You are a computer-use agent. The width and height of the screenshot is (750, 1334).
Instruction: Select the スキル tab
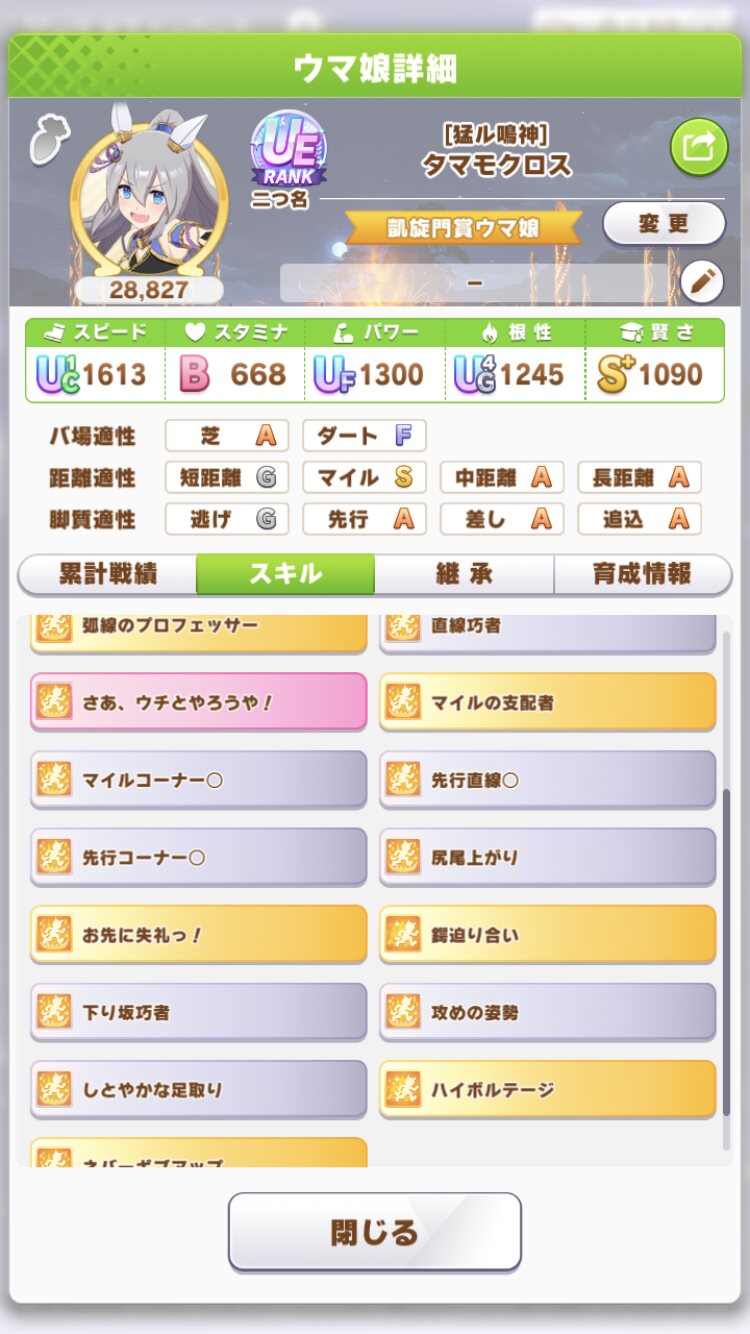285,574
